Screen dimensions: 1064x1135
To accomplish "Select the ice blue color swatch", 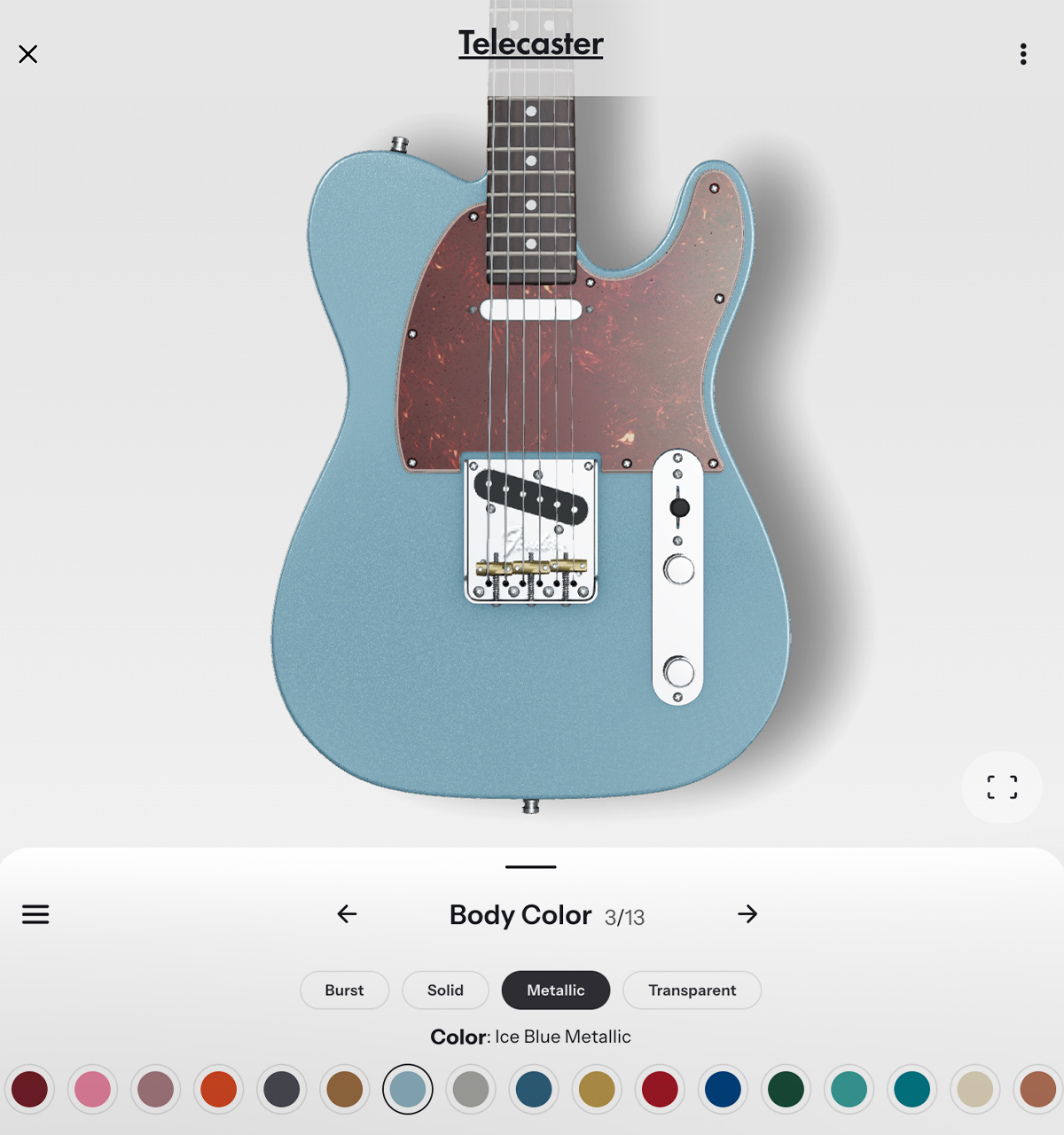I will [x=408, y=1089].
